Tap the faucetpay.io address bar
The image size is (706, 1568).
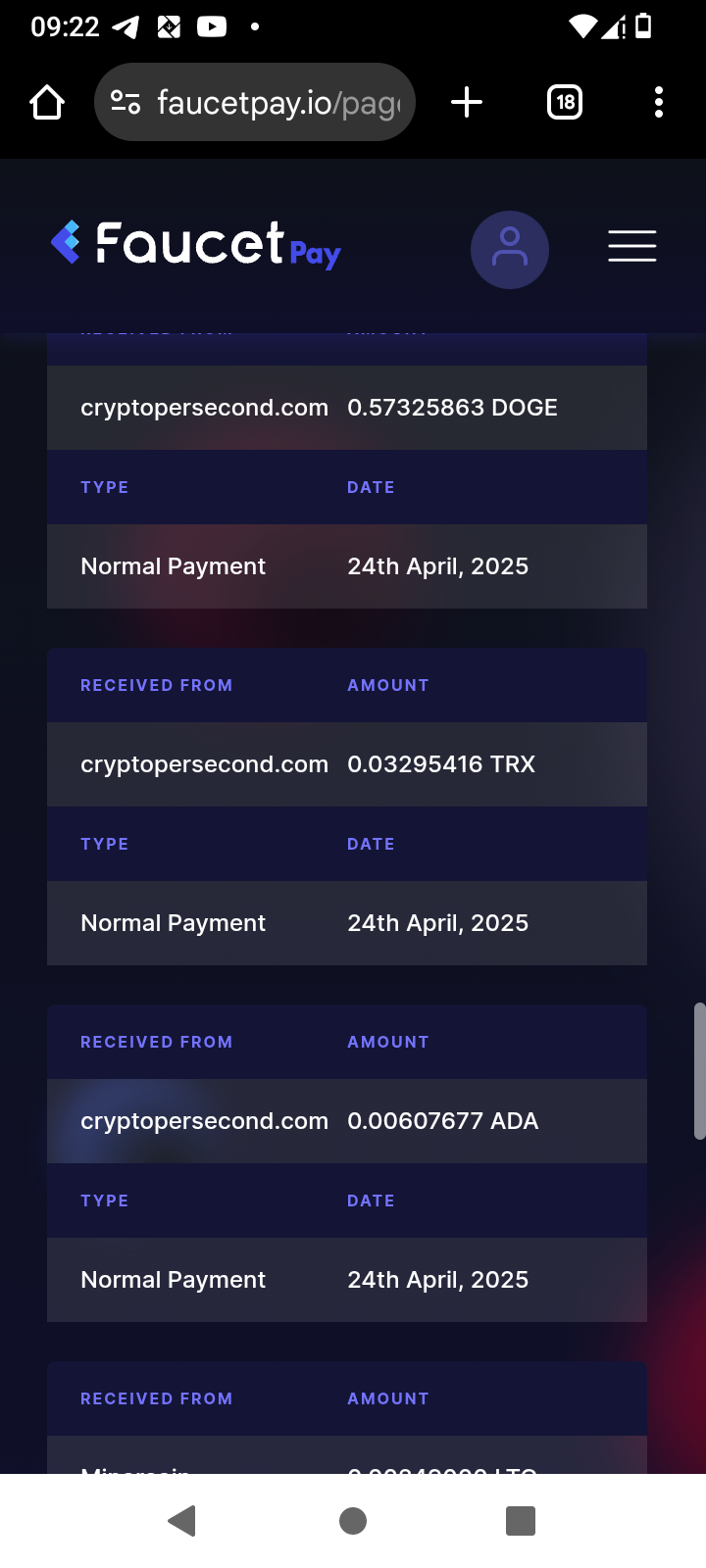point(255,102)
